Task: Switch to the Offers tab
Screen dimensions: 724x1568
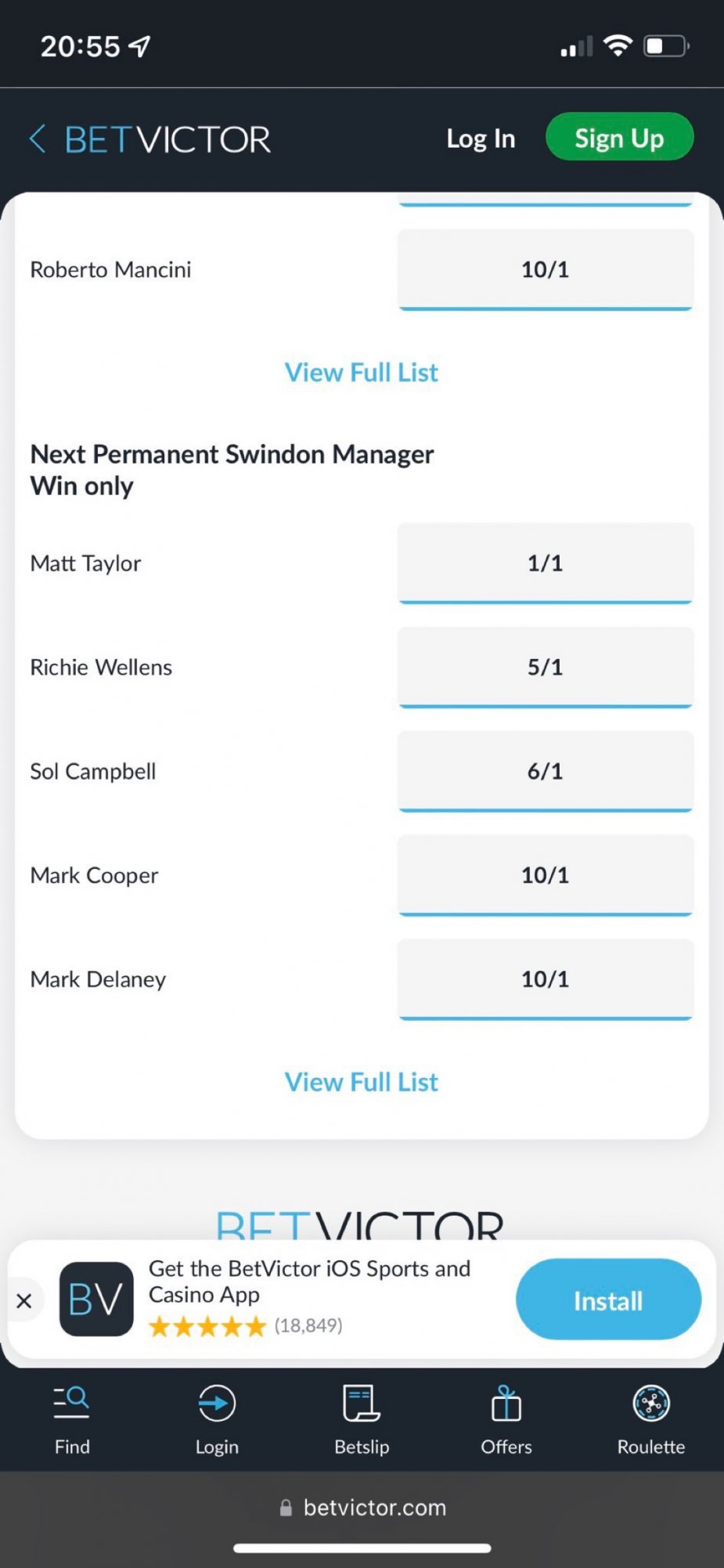Action: click(506, 1420)
